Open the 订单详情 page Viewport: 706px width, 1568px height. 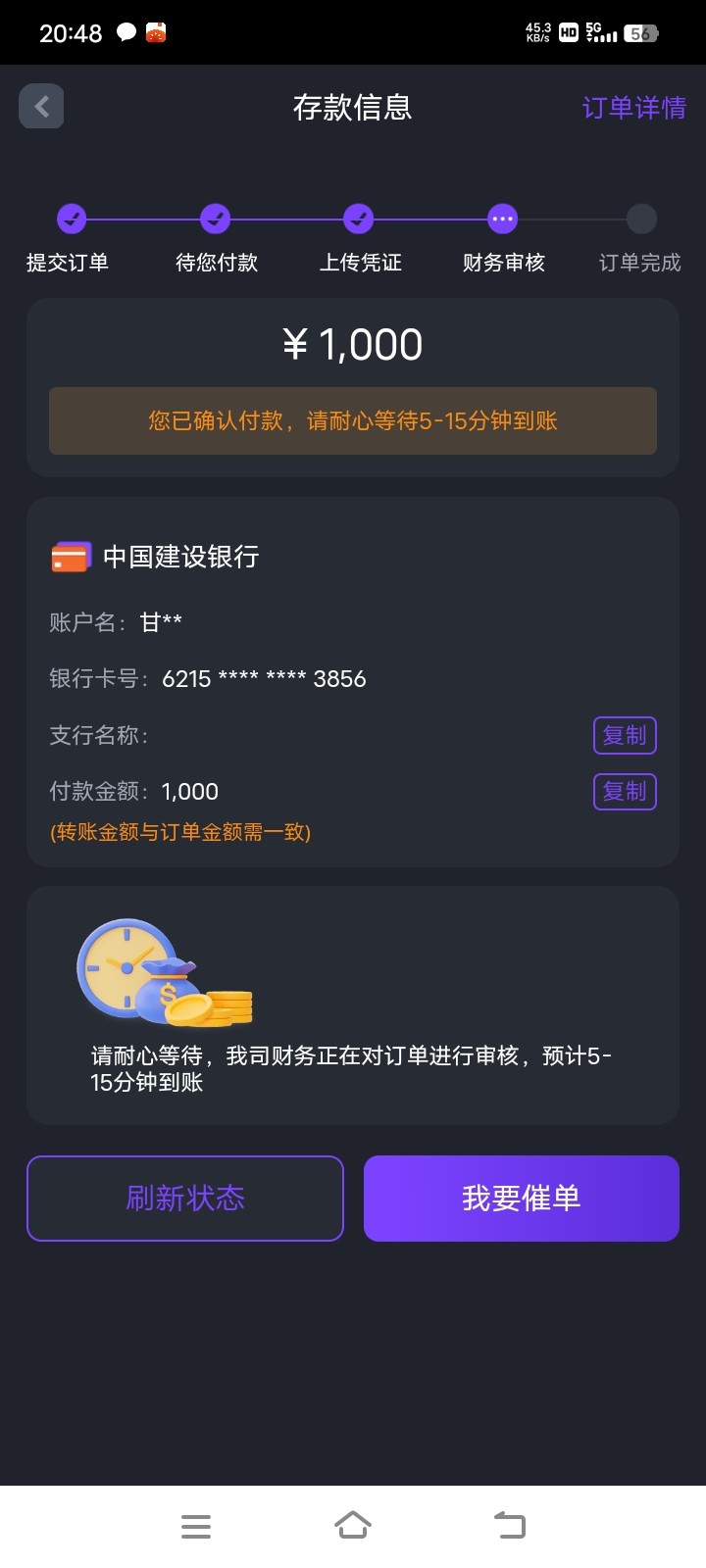click(x=632, y=106)
